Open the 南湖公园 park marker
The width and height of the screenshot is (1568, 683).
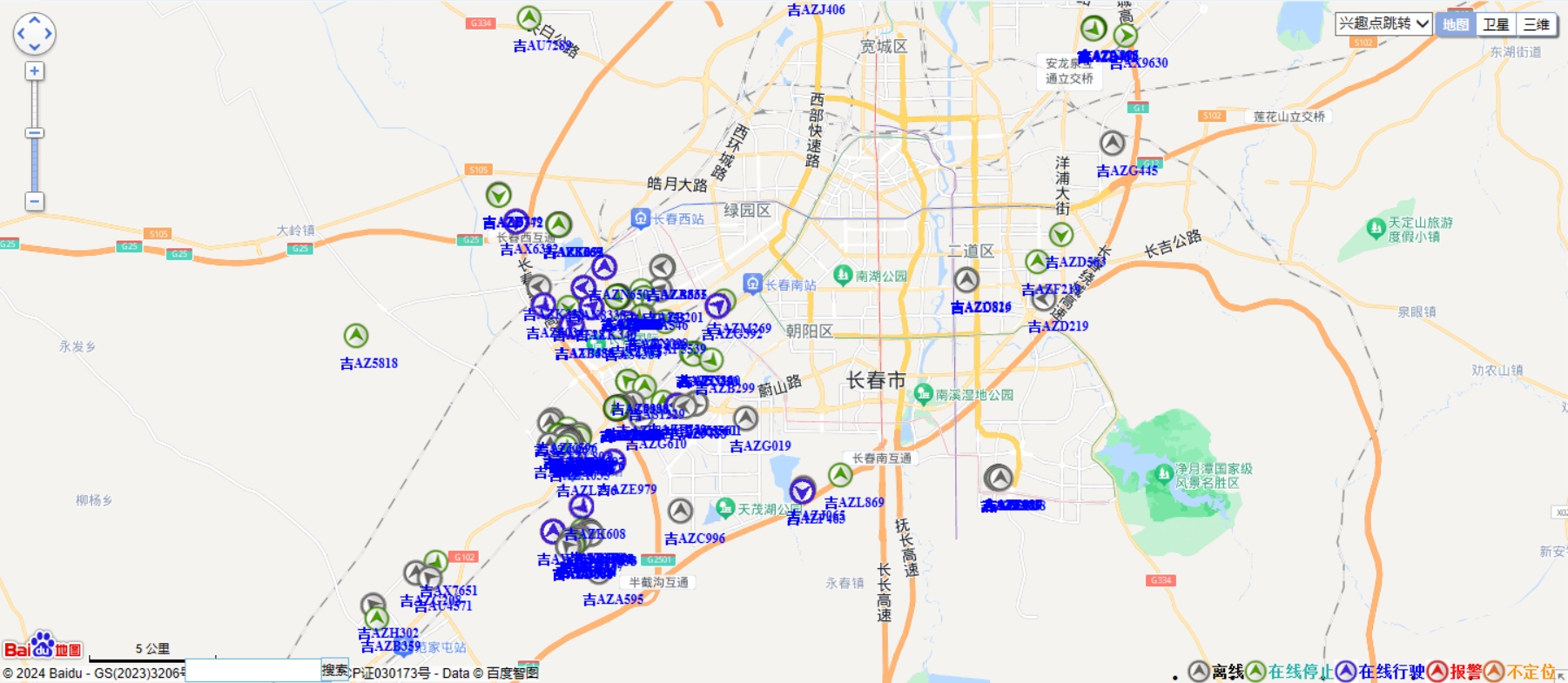[x=842, y=275]
